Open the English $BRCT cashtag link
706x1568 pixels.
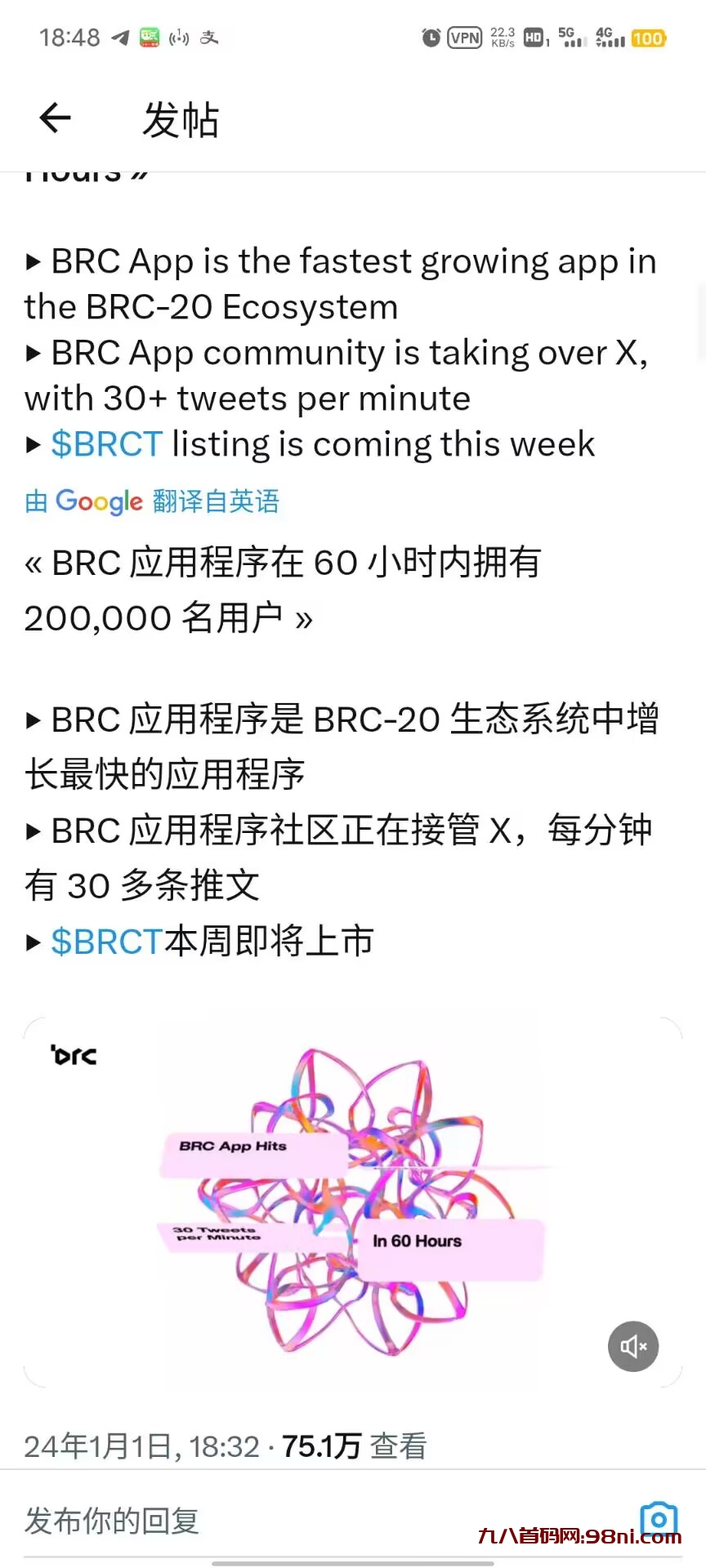(x=106, y=444)
